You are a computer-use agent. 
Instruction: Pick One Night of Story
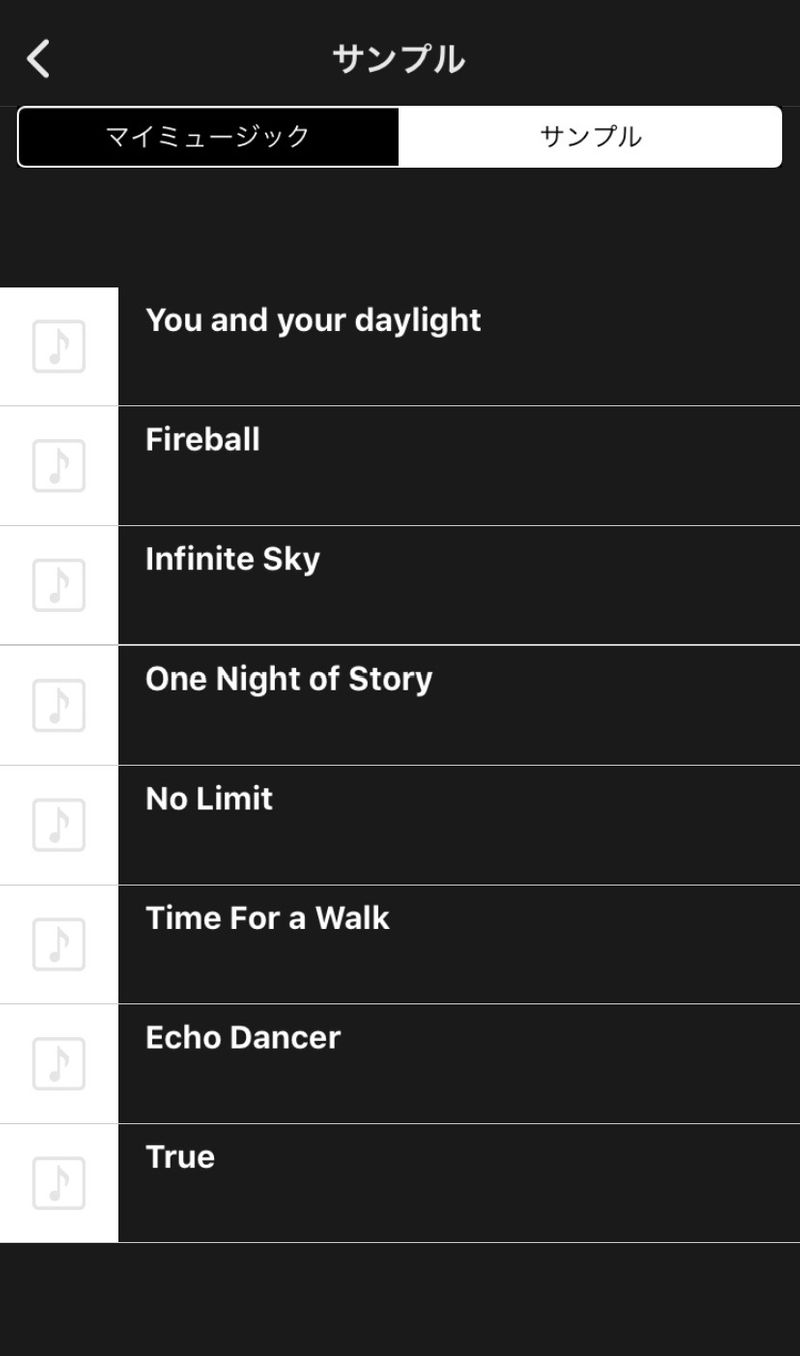click(289, 679)
